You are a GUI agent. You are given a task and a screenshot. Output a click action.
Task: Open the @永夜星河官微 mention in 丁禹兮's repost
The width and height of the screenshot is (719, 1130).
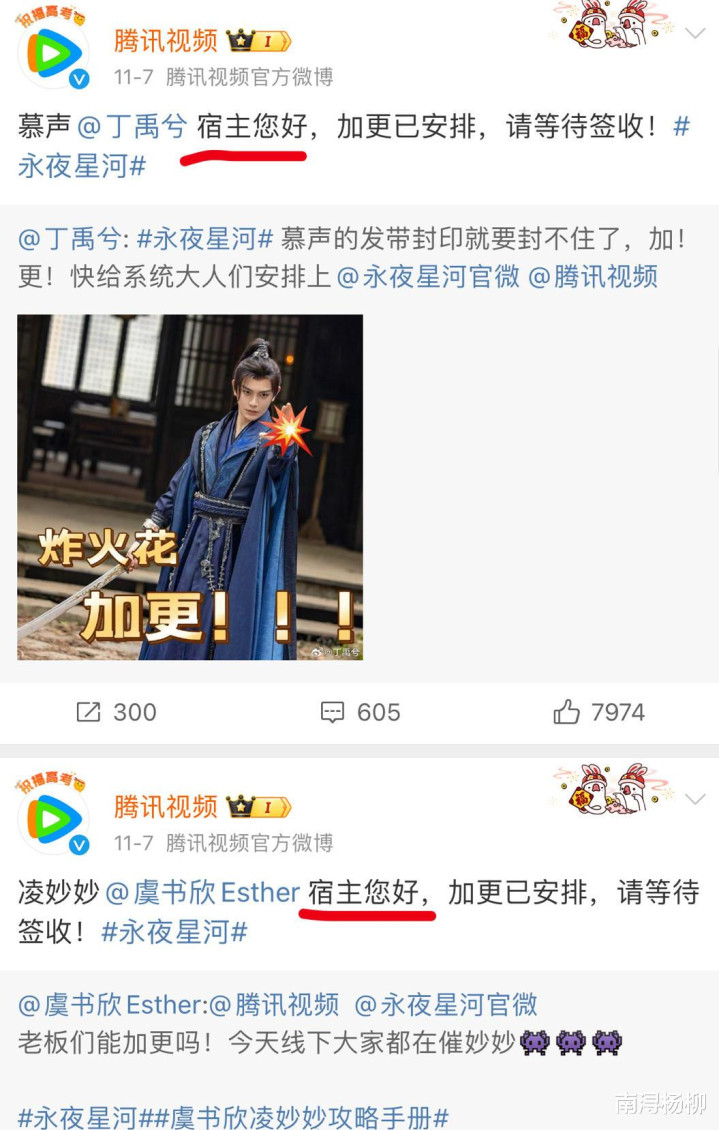tap(428, 277)
